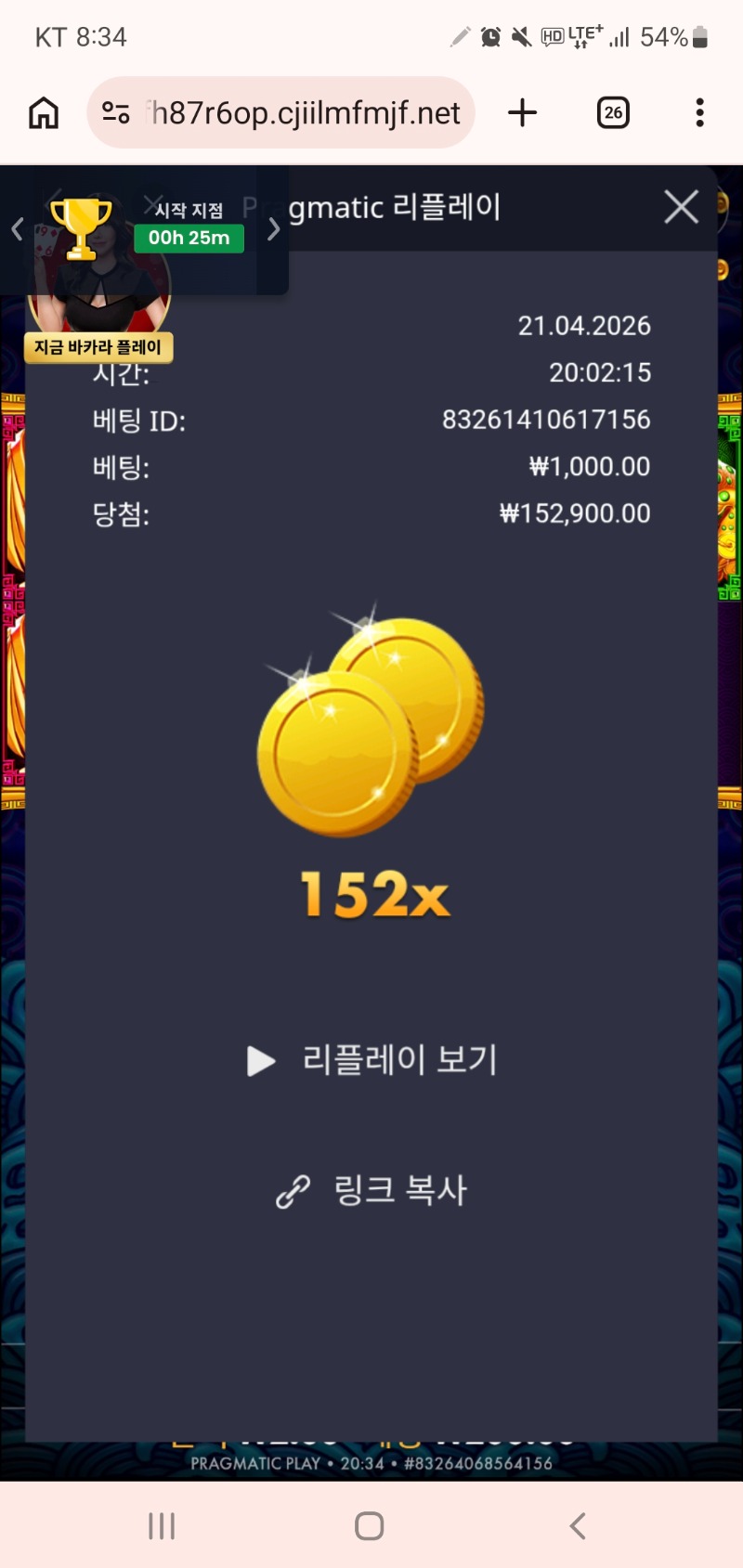The height and width of the screenshot is (1568, 743).
Task: Go to the previous promo banner arrow
Action: point(17,229)
